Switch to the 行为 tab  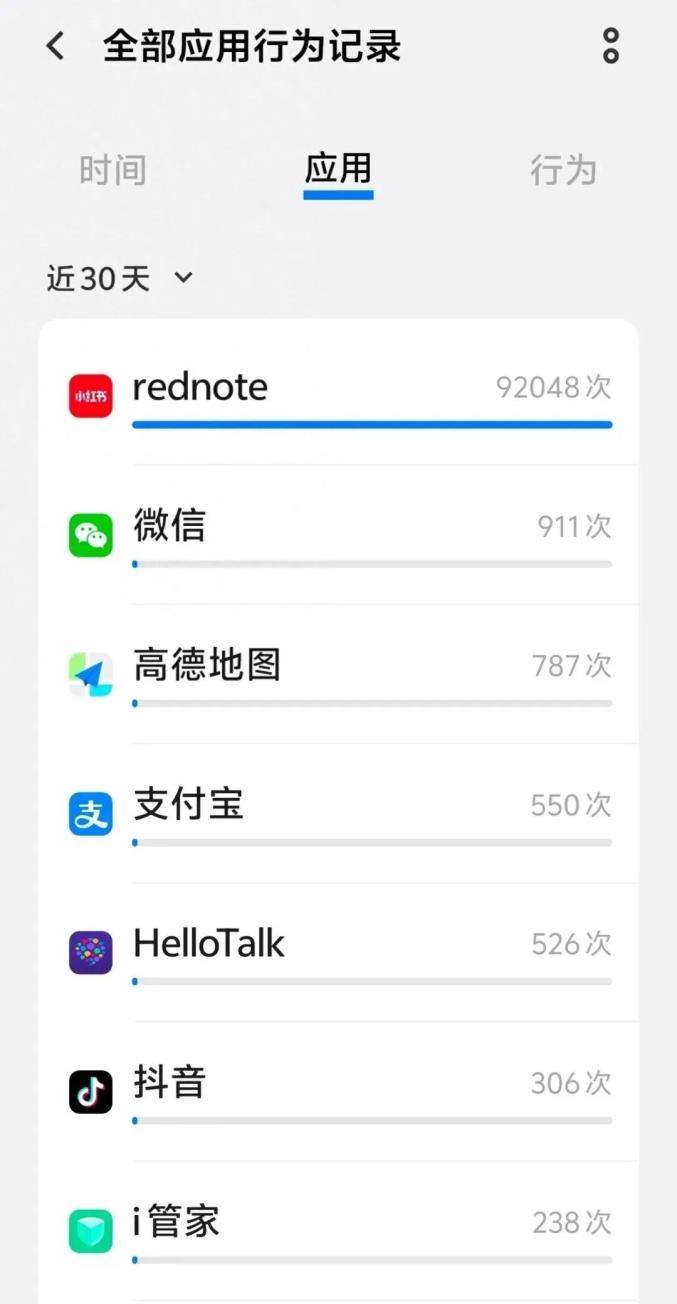pyautogui.click(x=563, y=170)
